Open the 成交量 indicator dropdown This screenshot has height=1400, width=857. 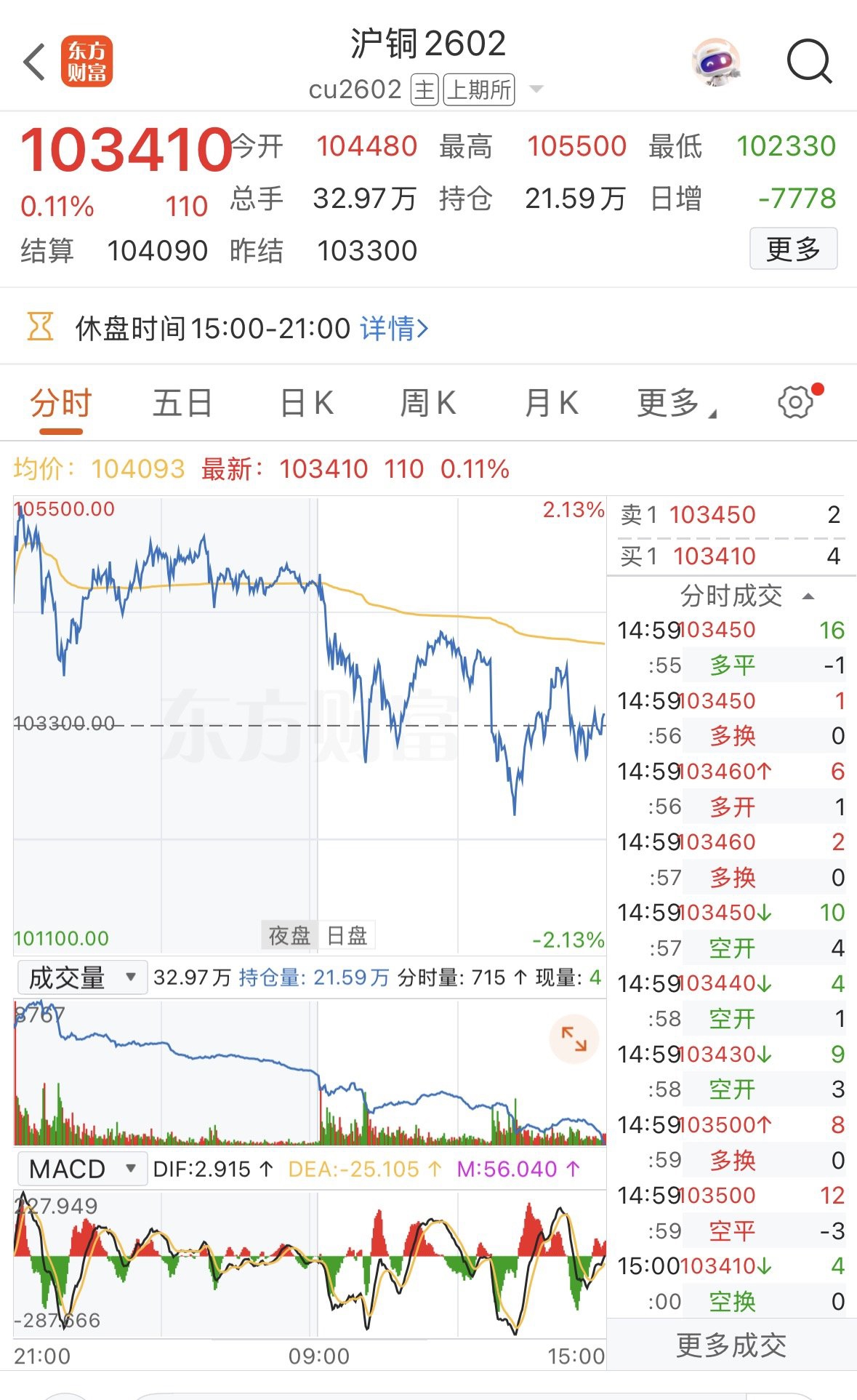[81, 977]
